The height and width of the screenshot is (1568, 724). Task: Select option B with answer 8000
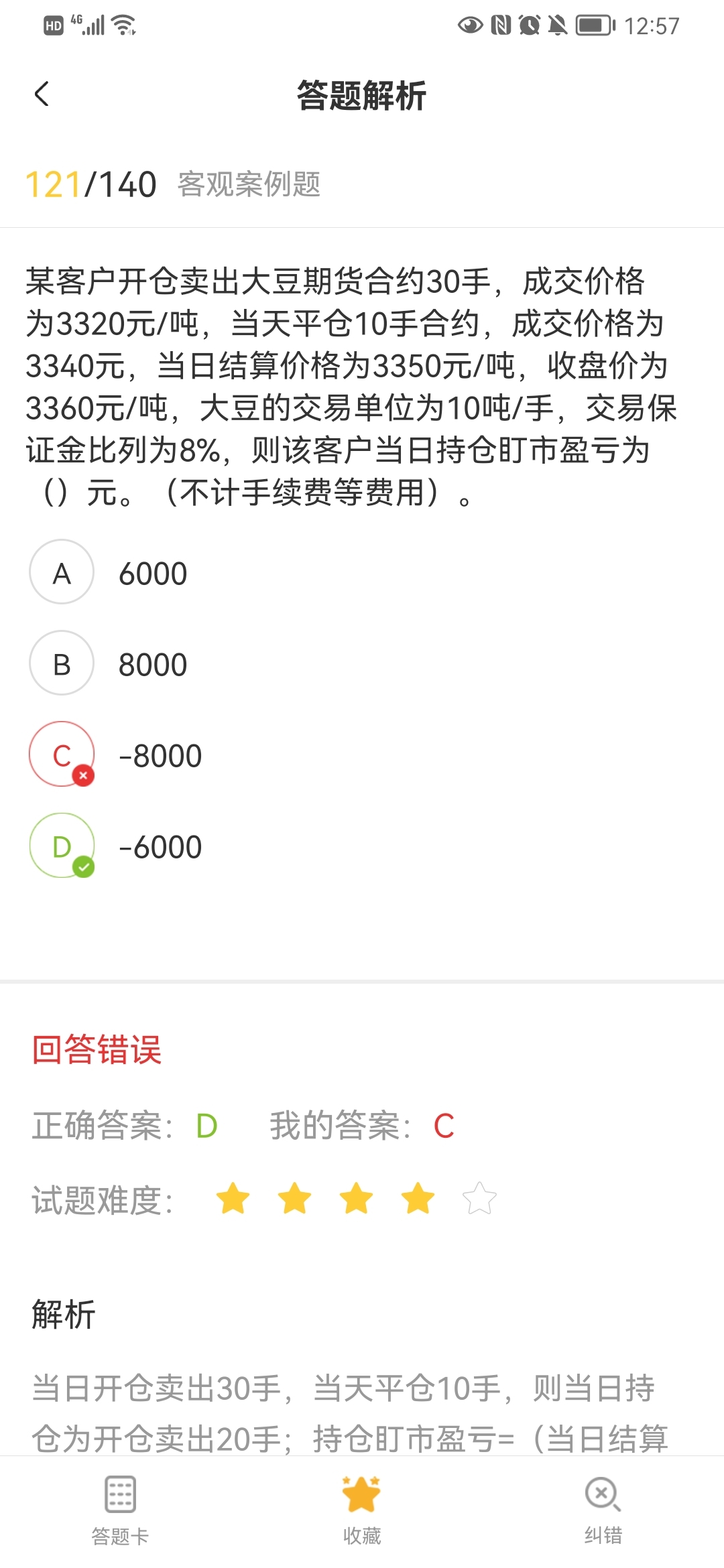62,664
